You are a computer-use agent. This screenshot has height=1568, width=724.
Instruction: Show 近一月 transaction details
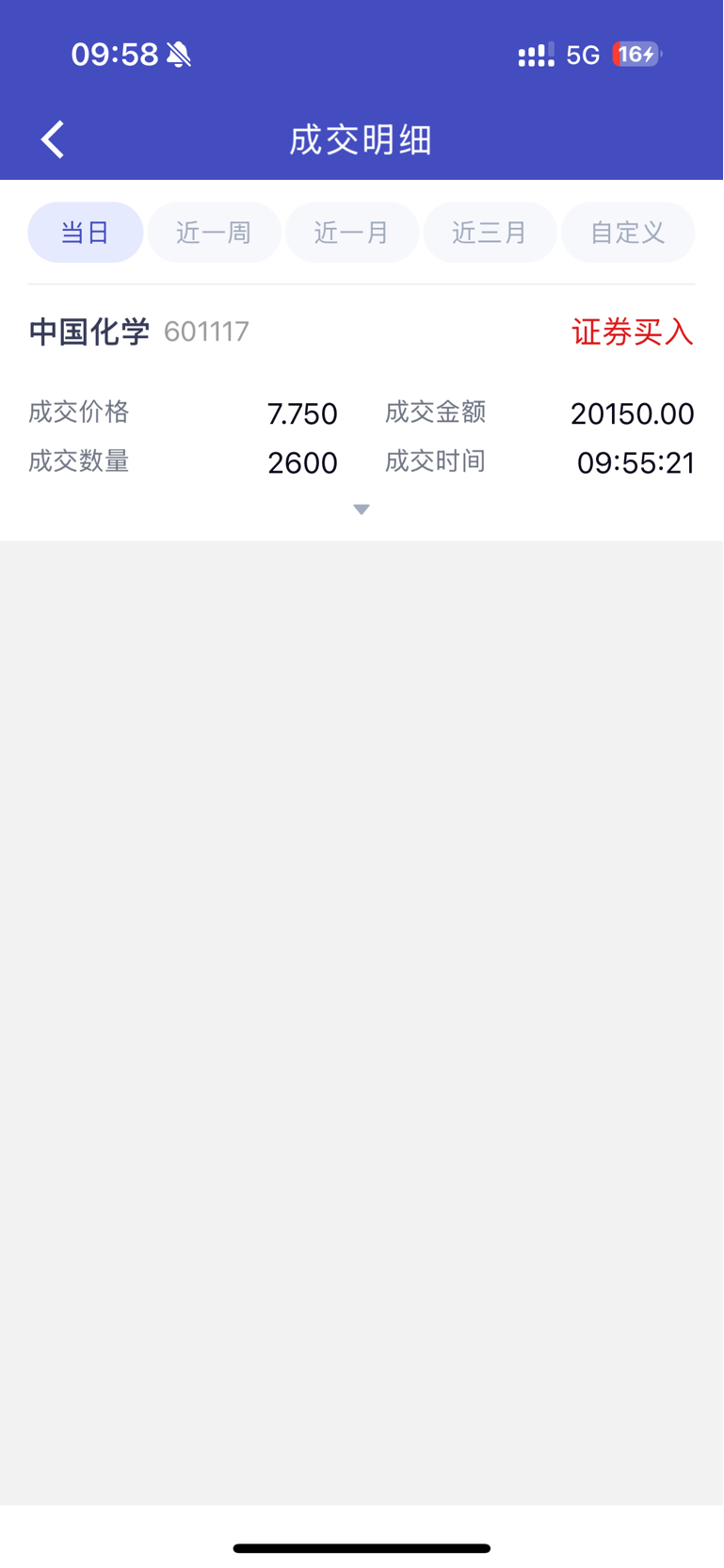[x=352, y=233]
